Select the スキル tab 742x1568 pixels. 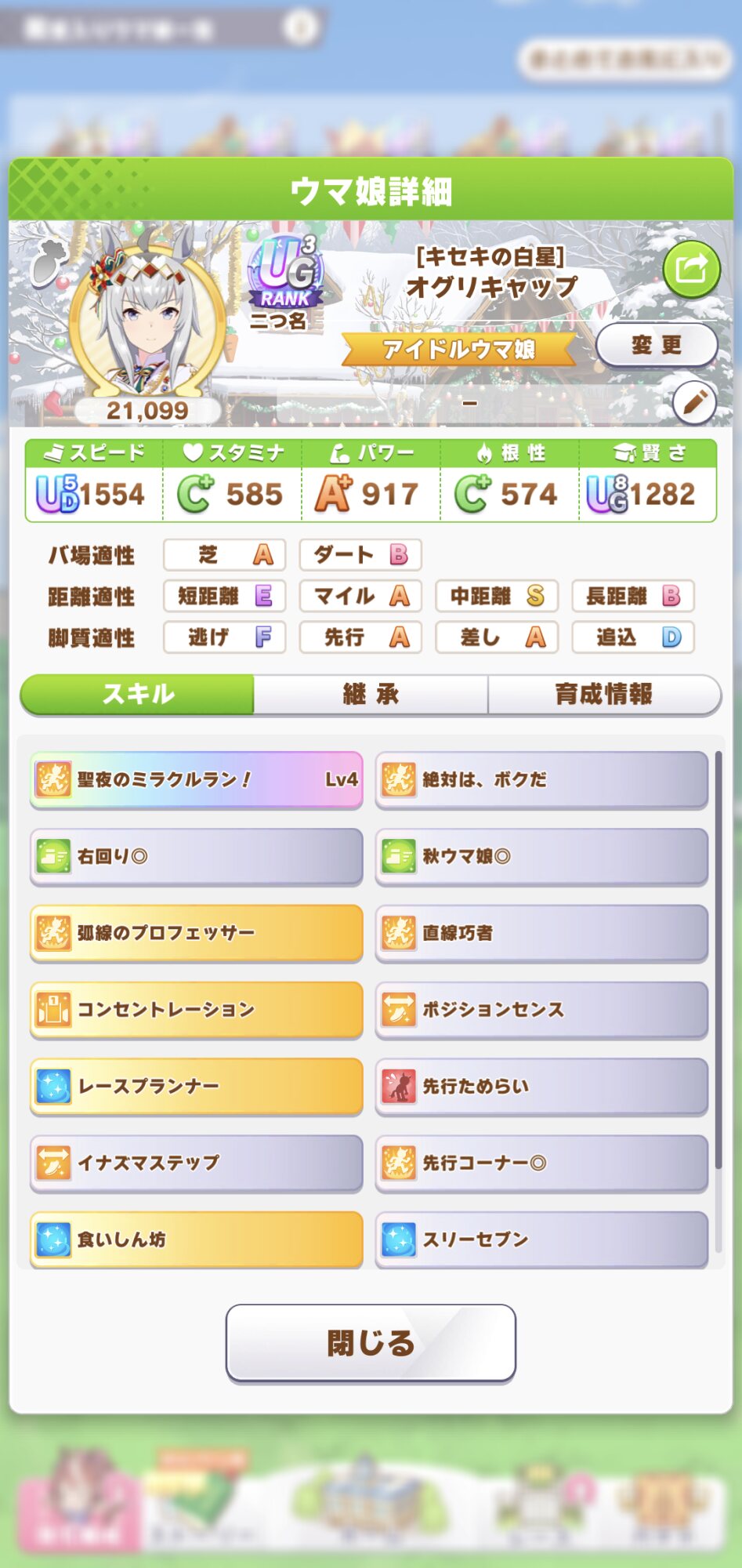(x=138, y=694)
